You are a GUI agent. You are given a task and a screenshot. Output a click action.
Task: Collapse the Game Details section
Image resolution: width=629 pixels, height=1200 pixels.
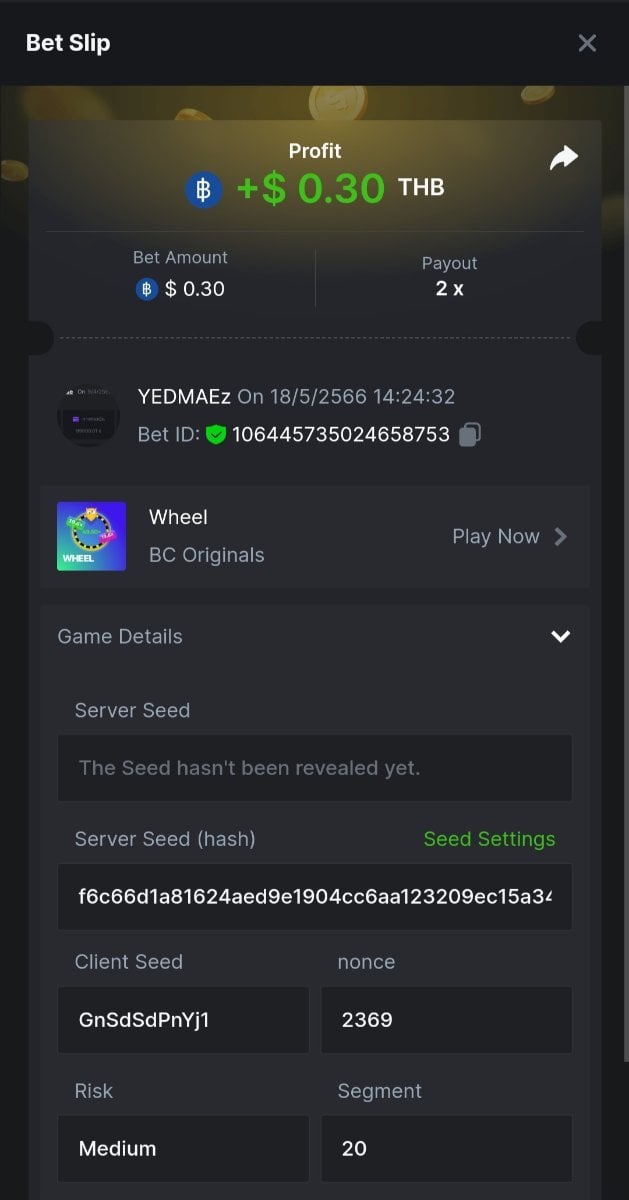tap(560, 636)
